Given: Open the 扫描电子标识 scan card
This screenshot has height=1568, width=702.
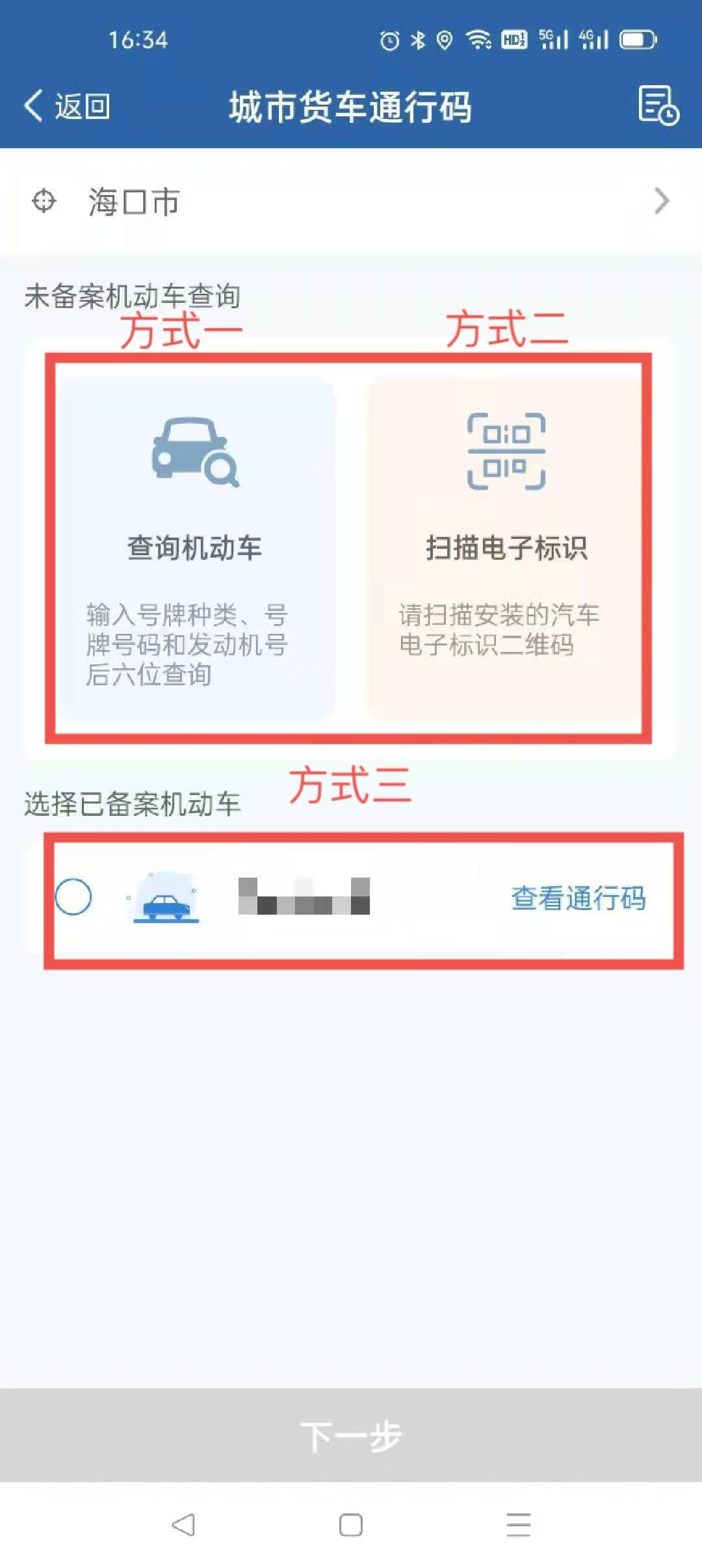Looking at the screenshot, I should [506, 547].
